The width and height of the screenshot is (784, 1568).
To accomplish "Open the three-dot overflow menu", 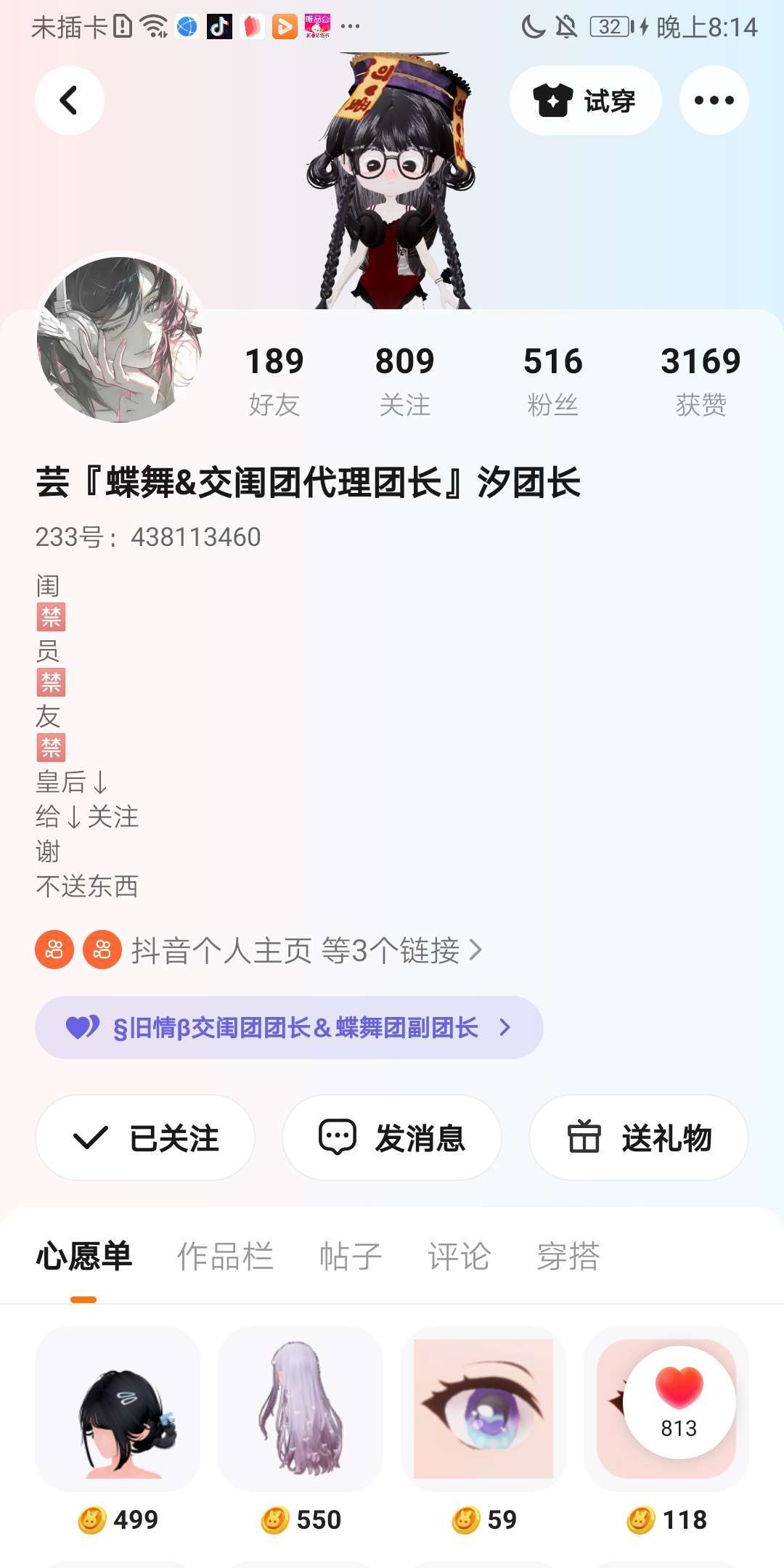I will point(714,100).
